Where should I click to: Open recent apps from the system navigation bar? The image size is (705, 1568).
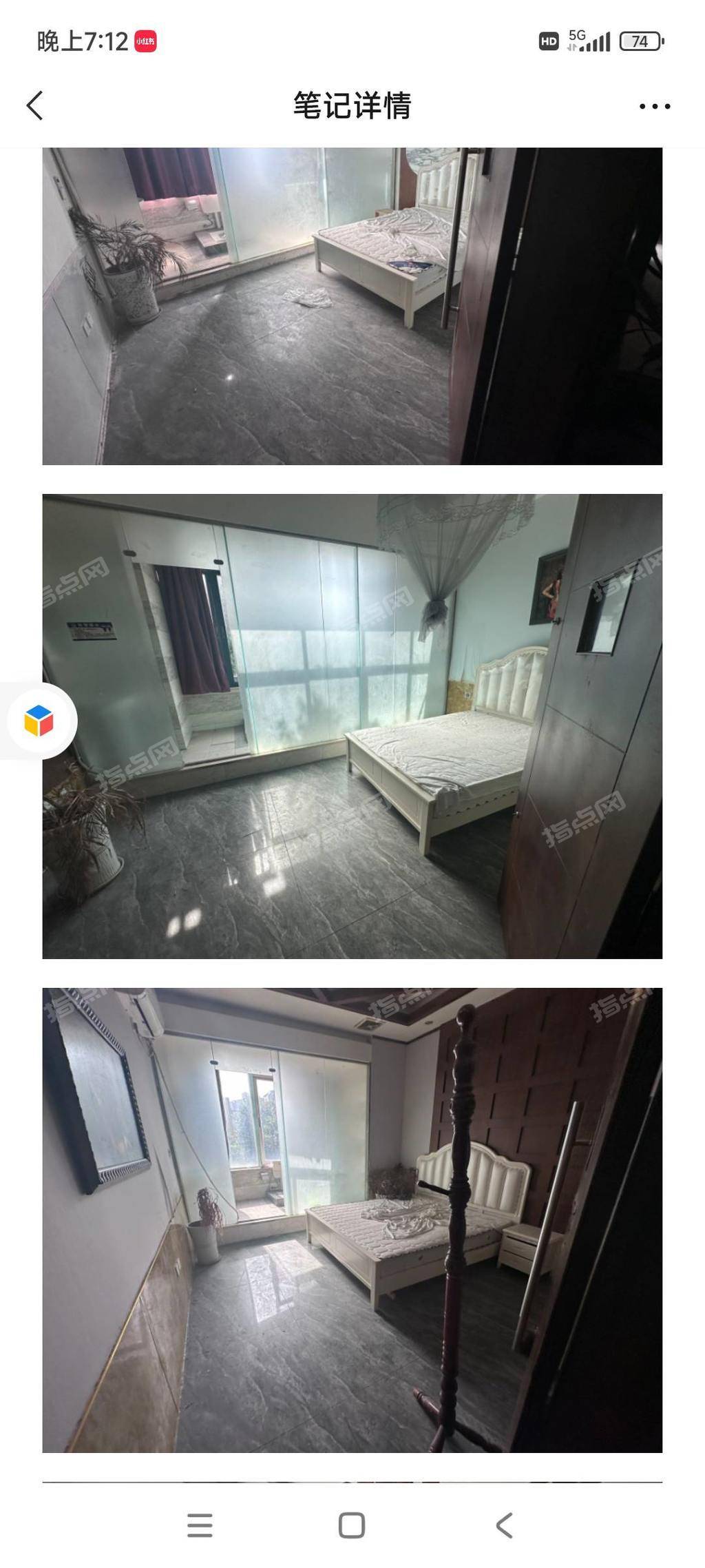[x=200, y=1525]
